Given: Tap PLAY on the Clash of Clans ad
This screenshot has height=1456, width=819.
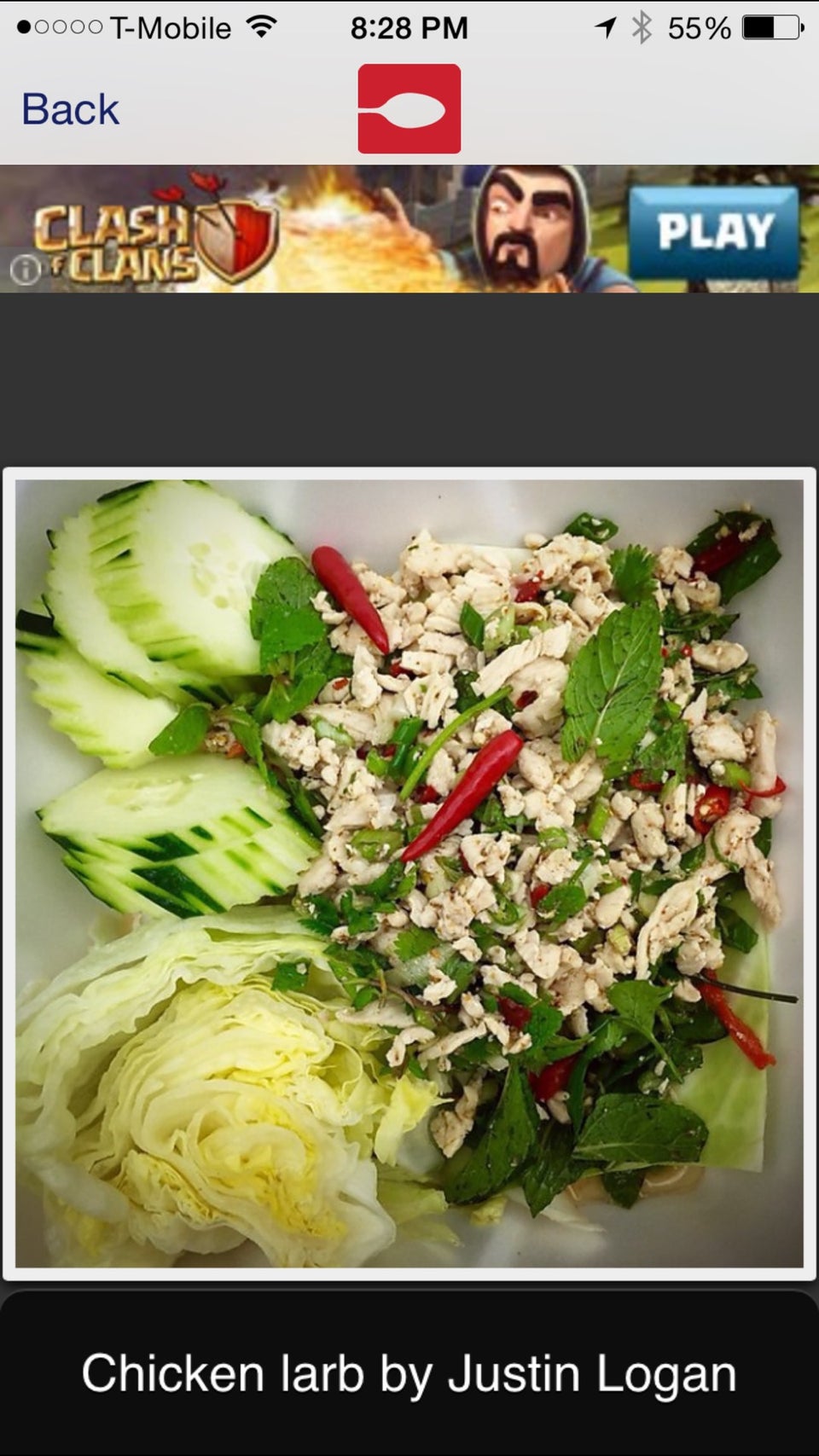Looking at the screenshot, I should 714,232.
